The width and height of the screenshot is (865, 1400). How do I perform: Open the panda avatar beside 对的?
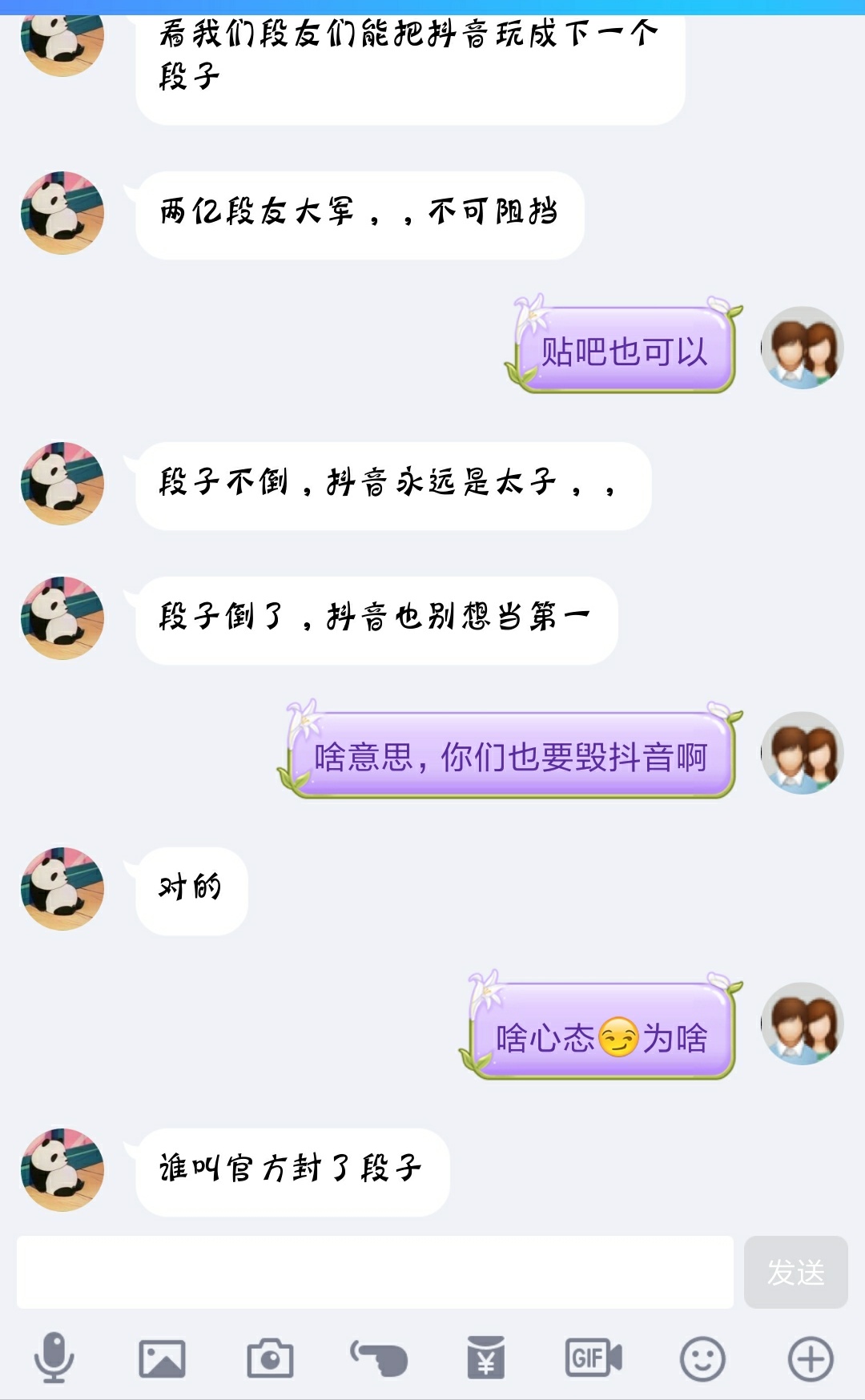[x=62, y=889]
